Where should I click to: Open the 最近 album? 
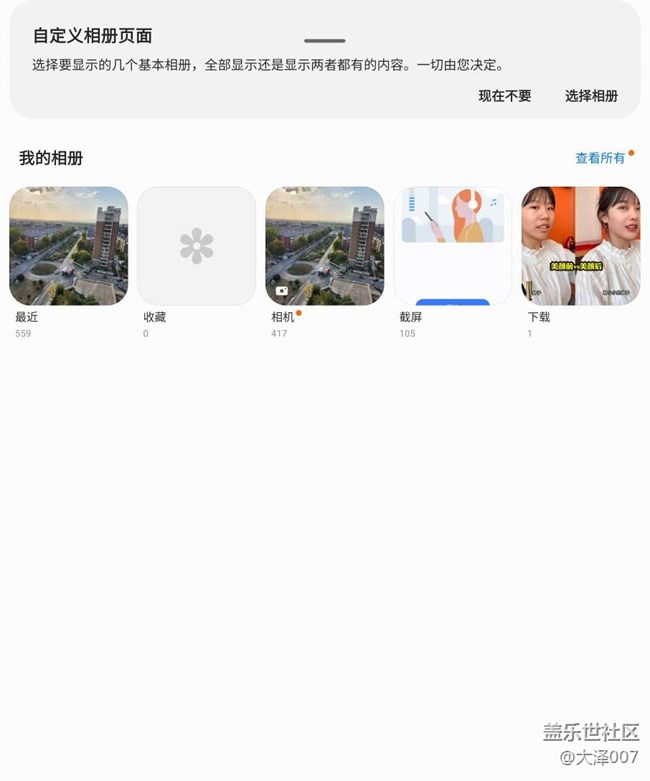tap(69, 246)
